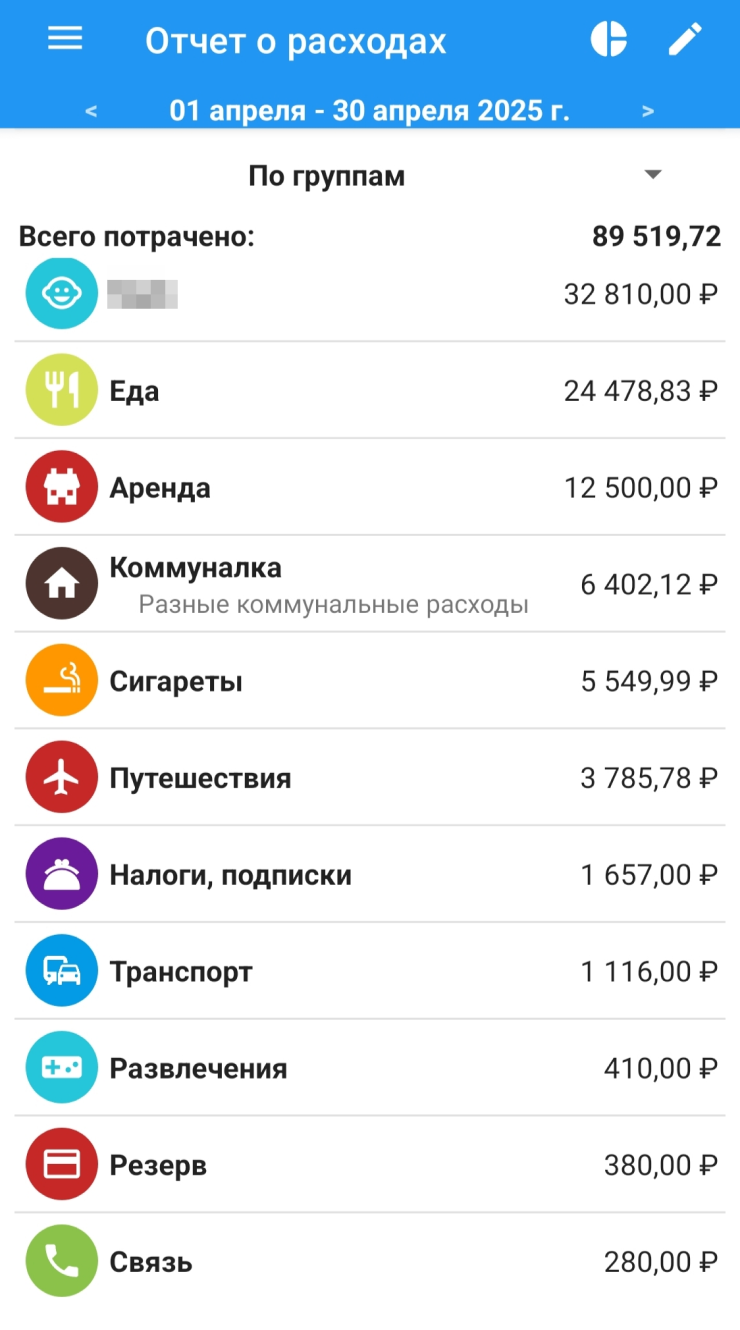Open the 32 810,00 ₽ expense group
Screen dimensions: 740x1330
tap(370, 296)
